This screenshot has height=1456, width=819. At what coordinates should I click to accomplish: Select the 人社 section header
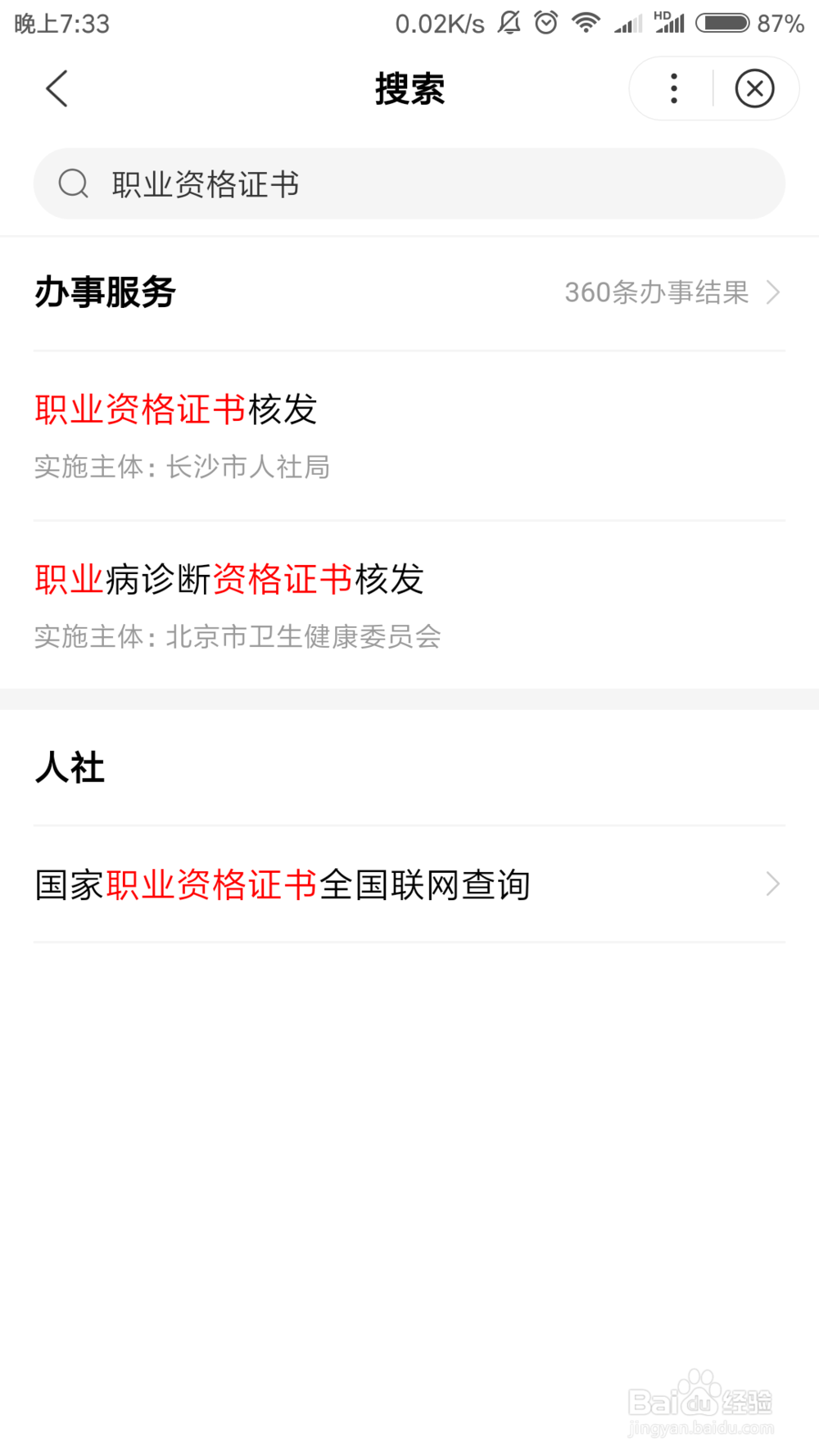(x=70, y=767)
